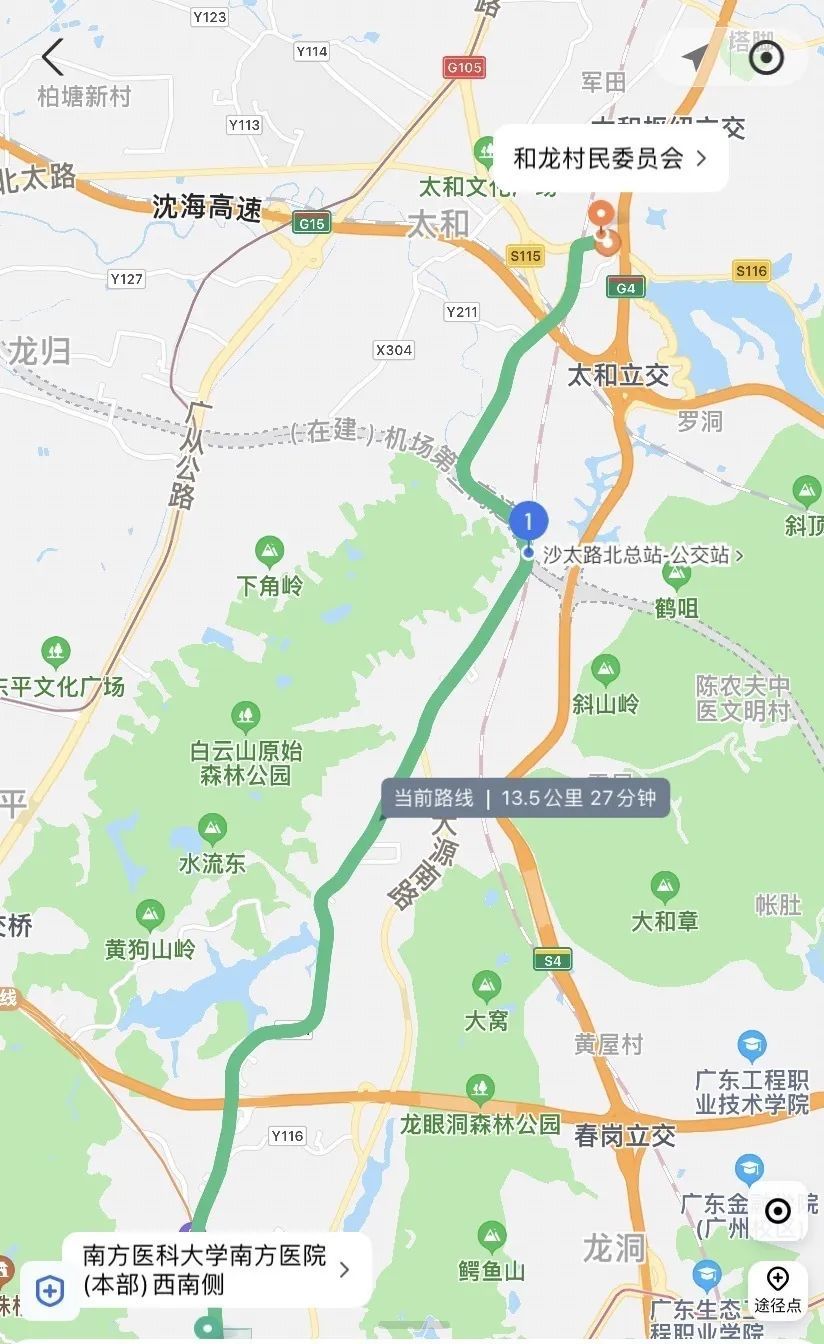Select the blue waypoint marker labeled 1
Viewport: 824px width, 1344px height.
[x=527, y=520]
